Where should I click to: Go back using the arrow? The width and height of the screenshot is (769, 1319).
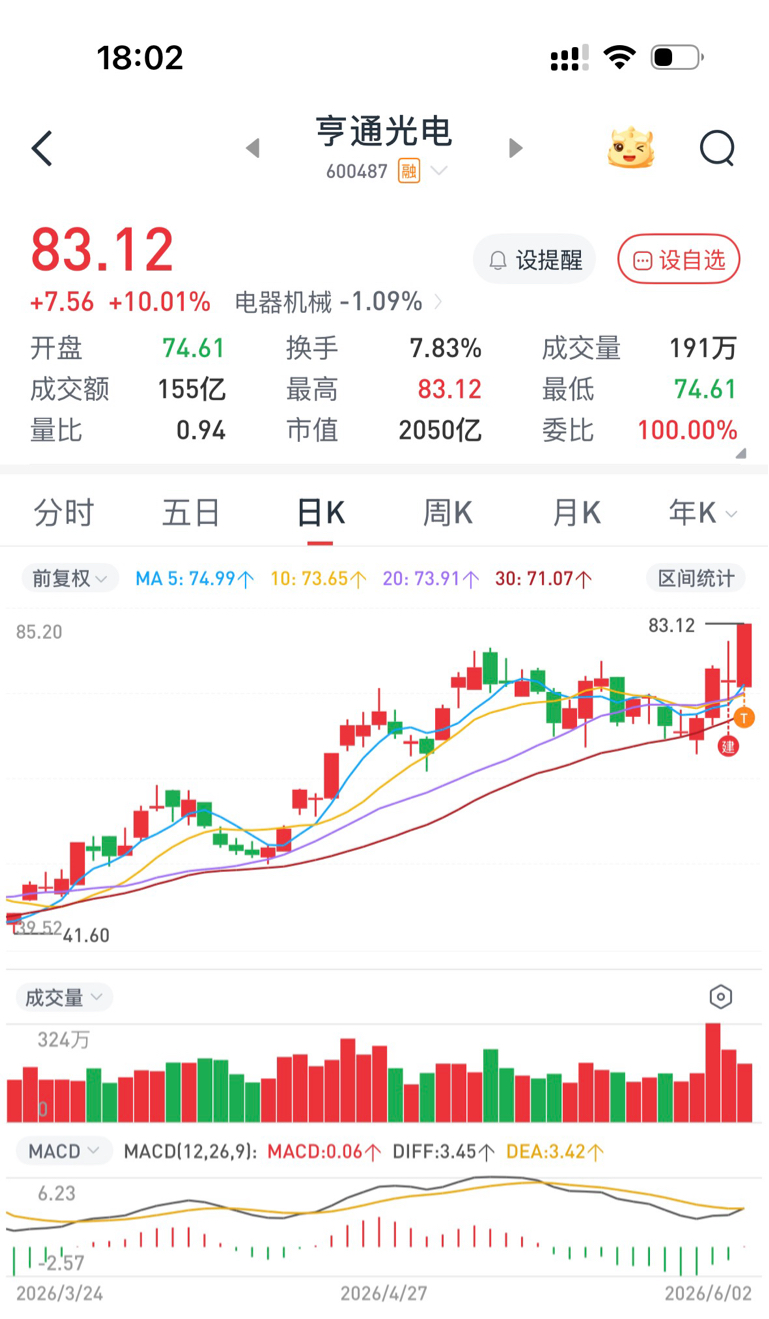click(x=42, y=149)
